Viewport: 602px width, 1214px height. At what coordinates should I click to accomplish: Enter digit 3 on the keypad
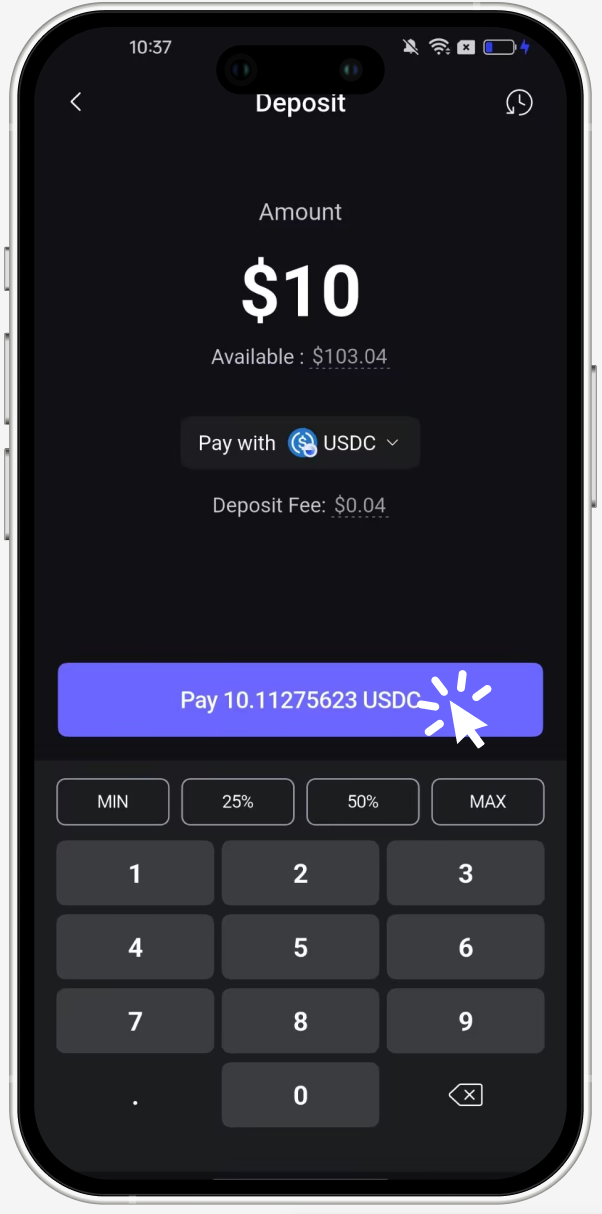tap(465, 873)
